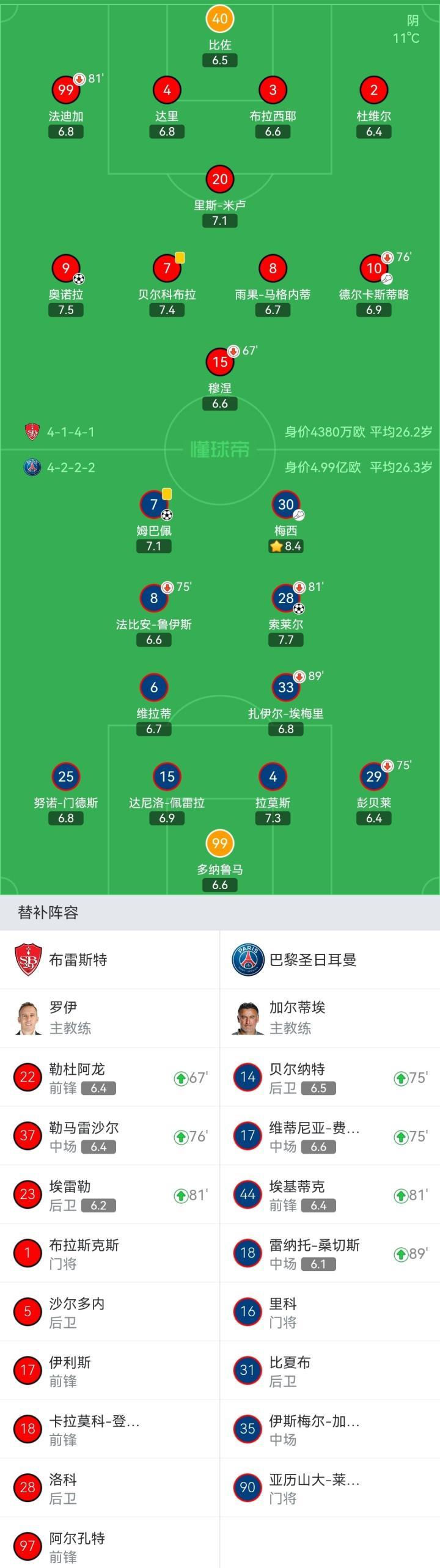Open PSG substitute Bitshiabu's row

(329, 1371)
